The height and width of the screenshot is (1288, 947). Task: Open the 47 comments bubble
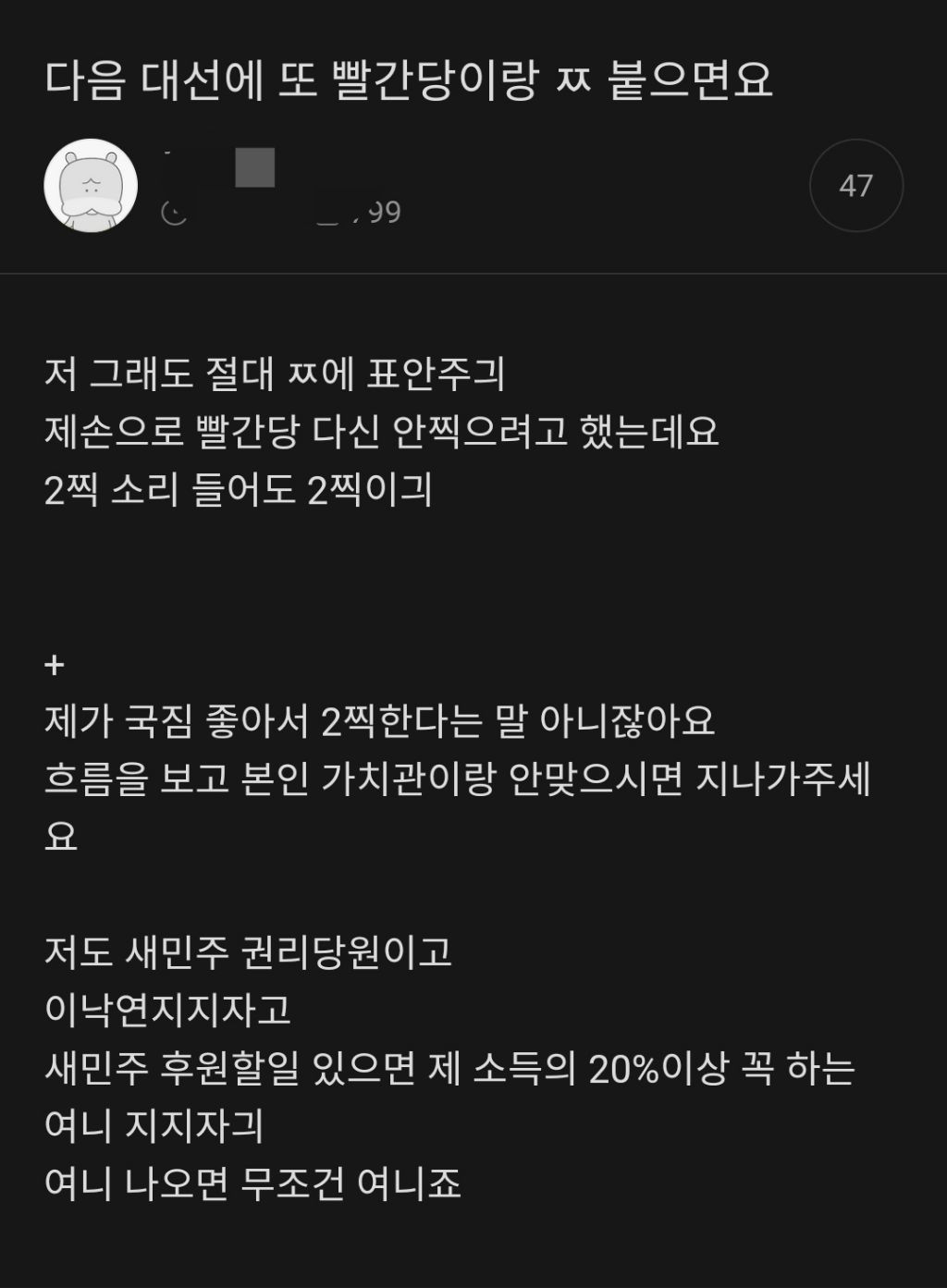pyautogui.click(x=855, y=186)
